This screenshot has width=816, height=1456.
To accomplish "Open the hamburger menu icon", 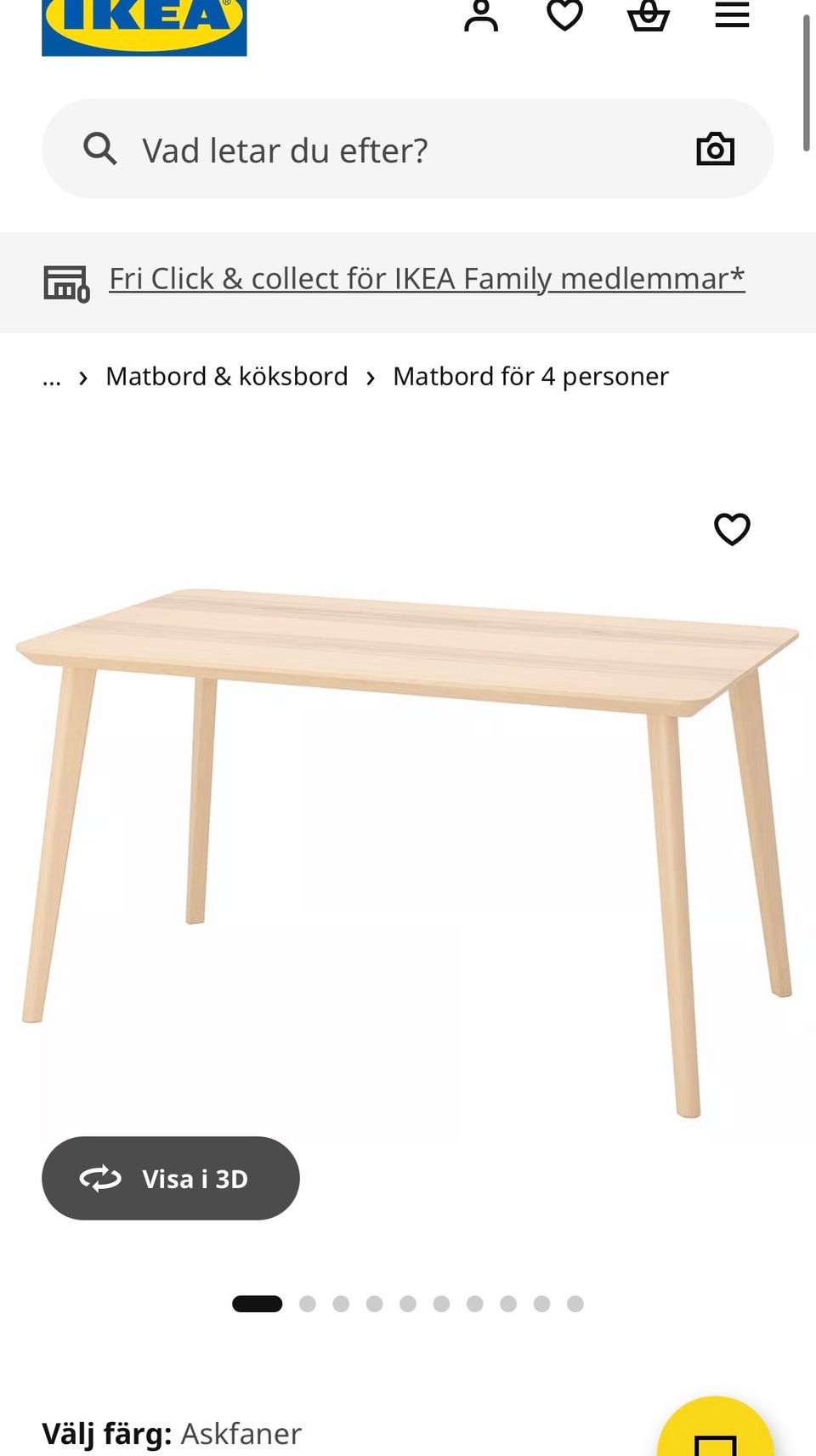I will (731, 14).
